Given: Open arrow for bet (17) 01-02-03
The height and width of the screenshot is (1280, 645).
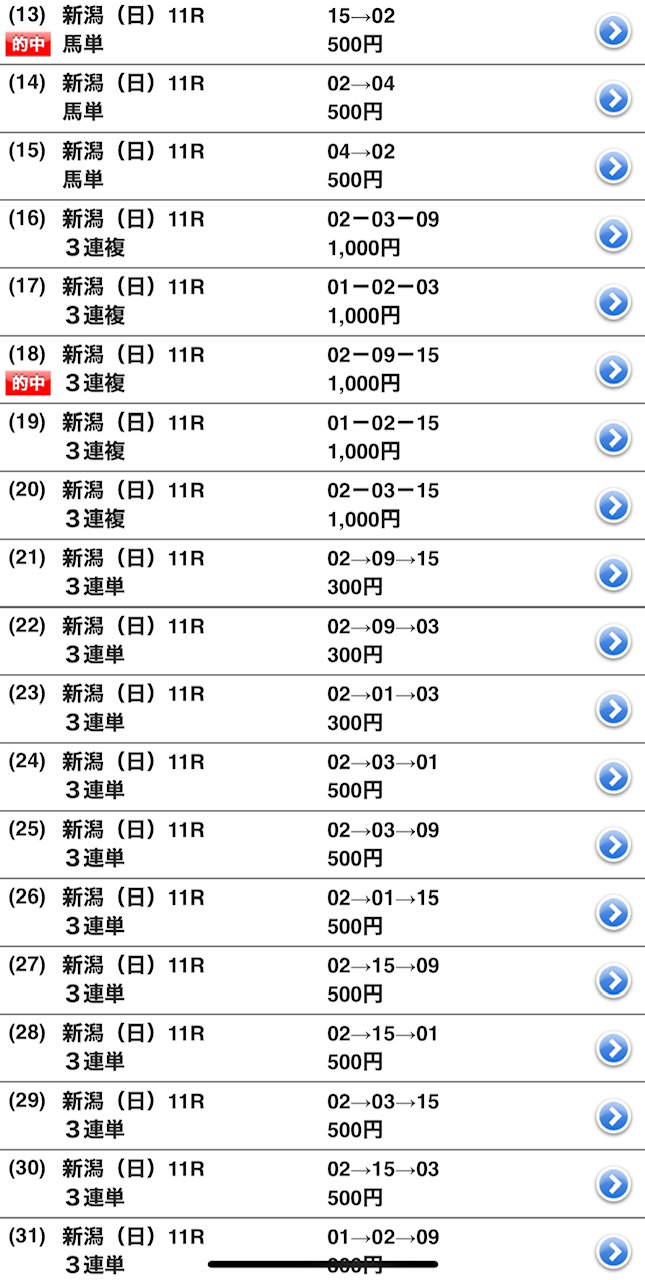Looking at the screenshot, I should 613,302.
